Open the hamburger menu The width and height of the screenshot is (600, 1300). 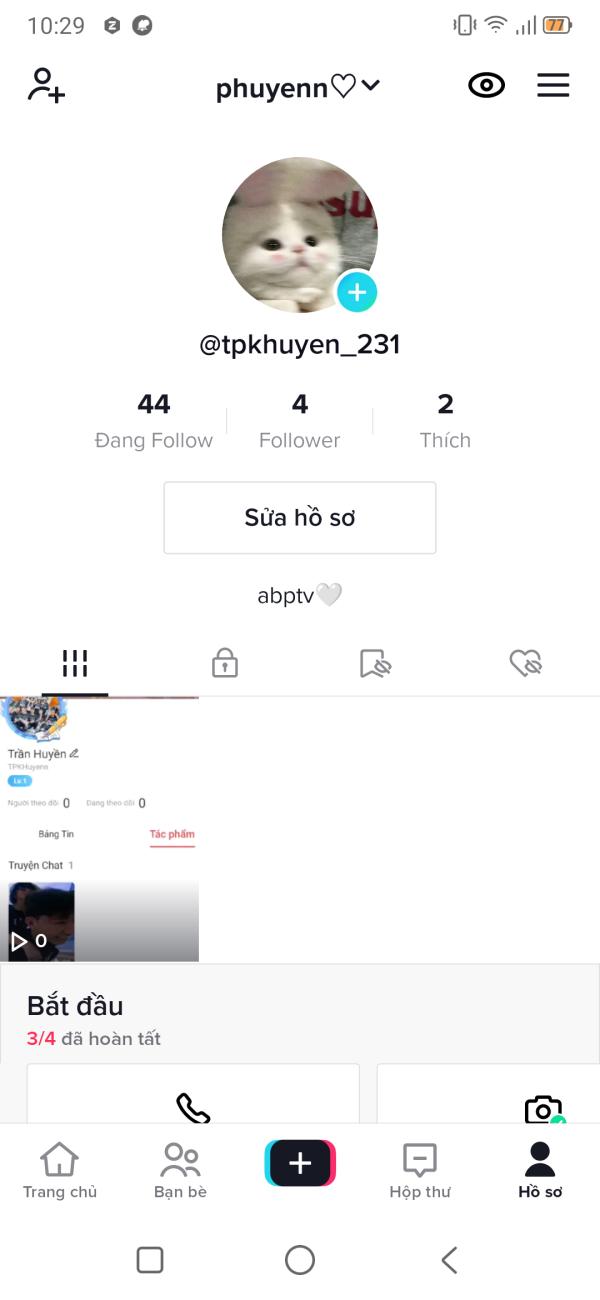click(553, 86)
